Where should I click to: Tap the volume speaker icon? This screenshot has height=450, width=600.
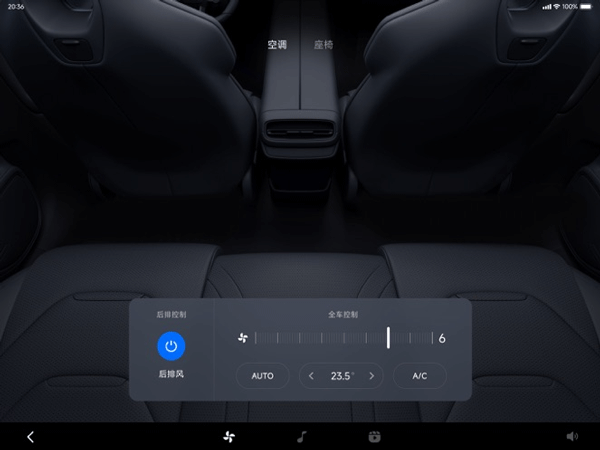(572, 437)
